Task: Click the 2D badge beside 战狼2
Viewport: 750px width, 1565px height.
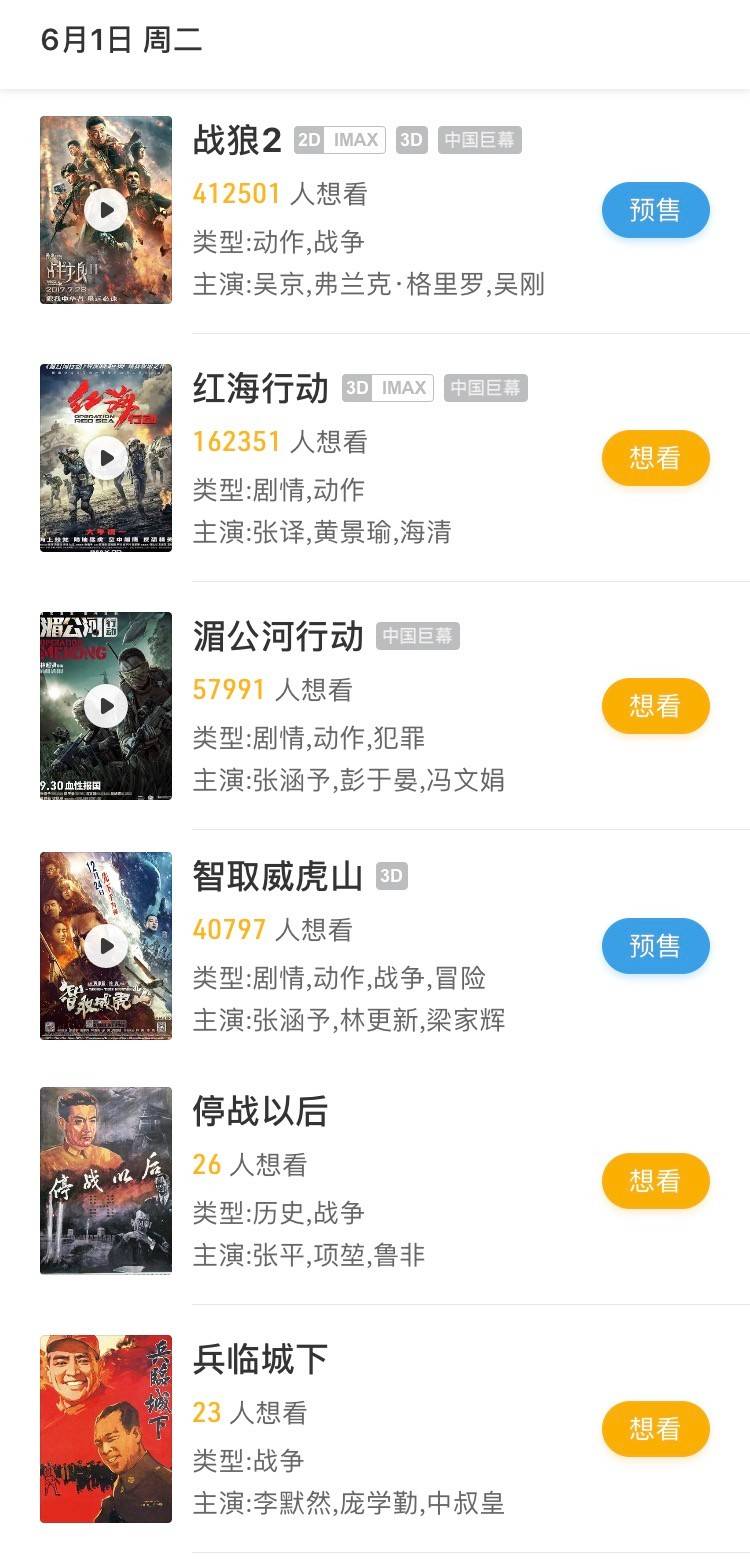Action: coord(306,140)
